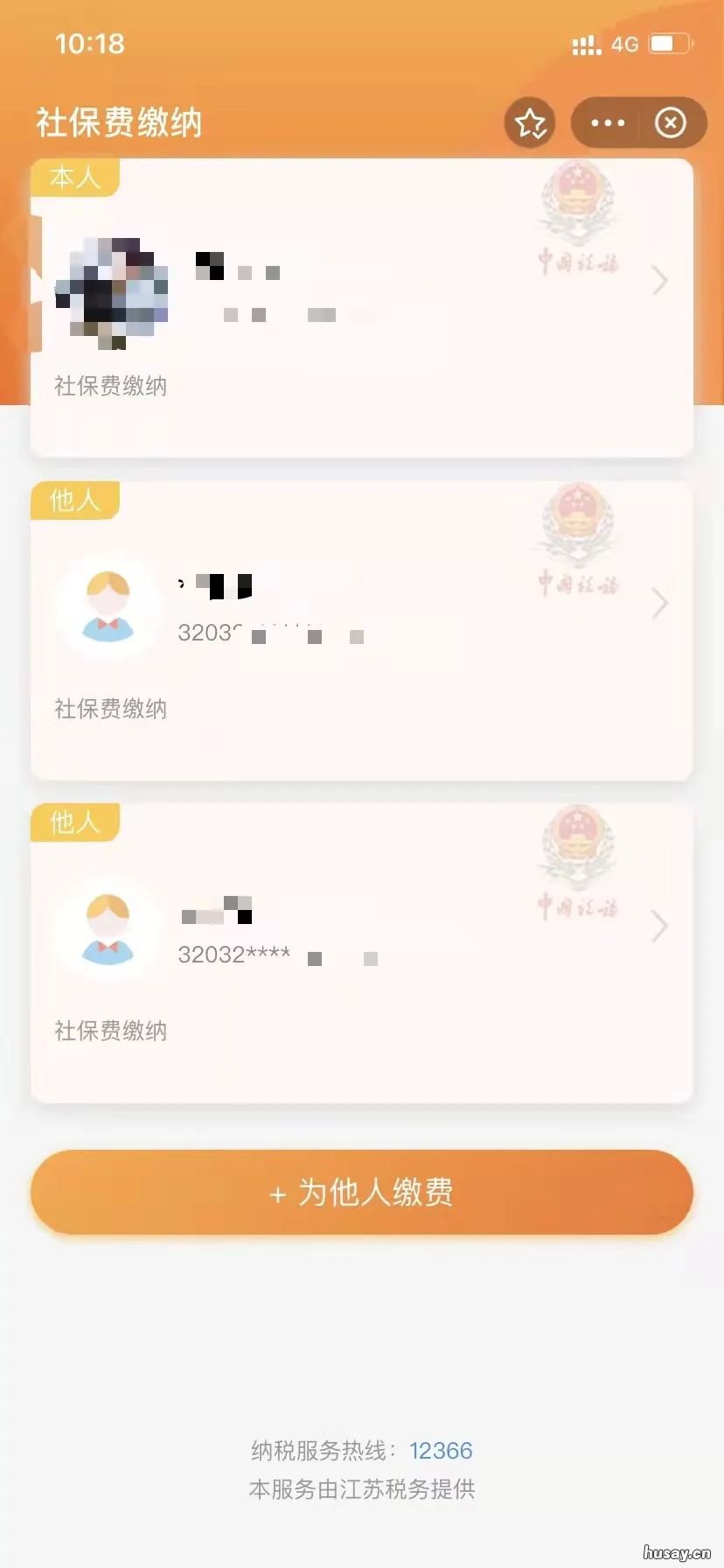Close the mini-program with circle X
The image size is (724, 1568).
click(671, 122)
